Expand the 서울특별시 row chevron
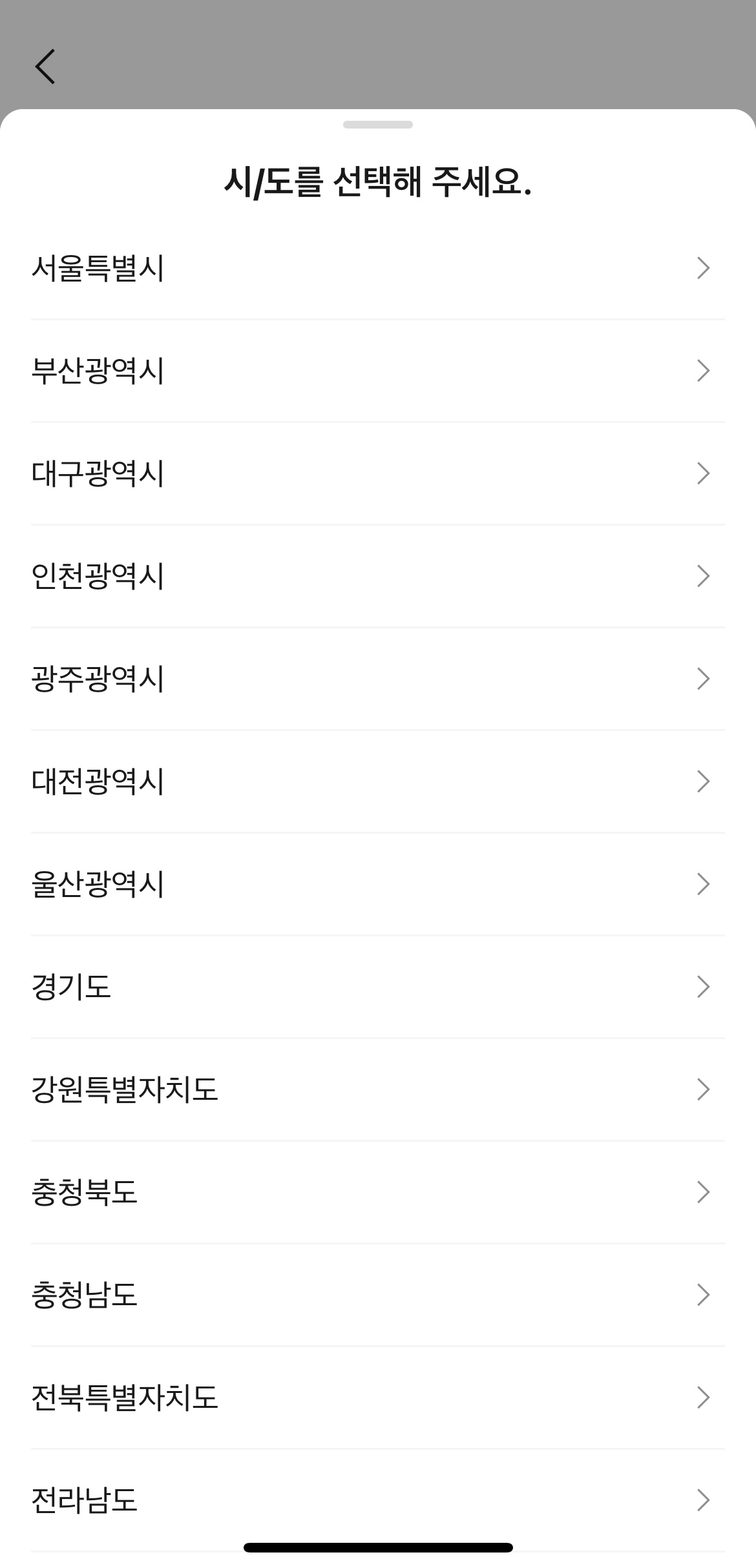This screenshot has width=756, height=1568. point(704,269)
